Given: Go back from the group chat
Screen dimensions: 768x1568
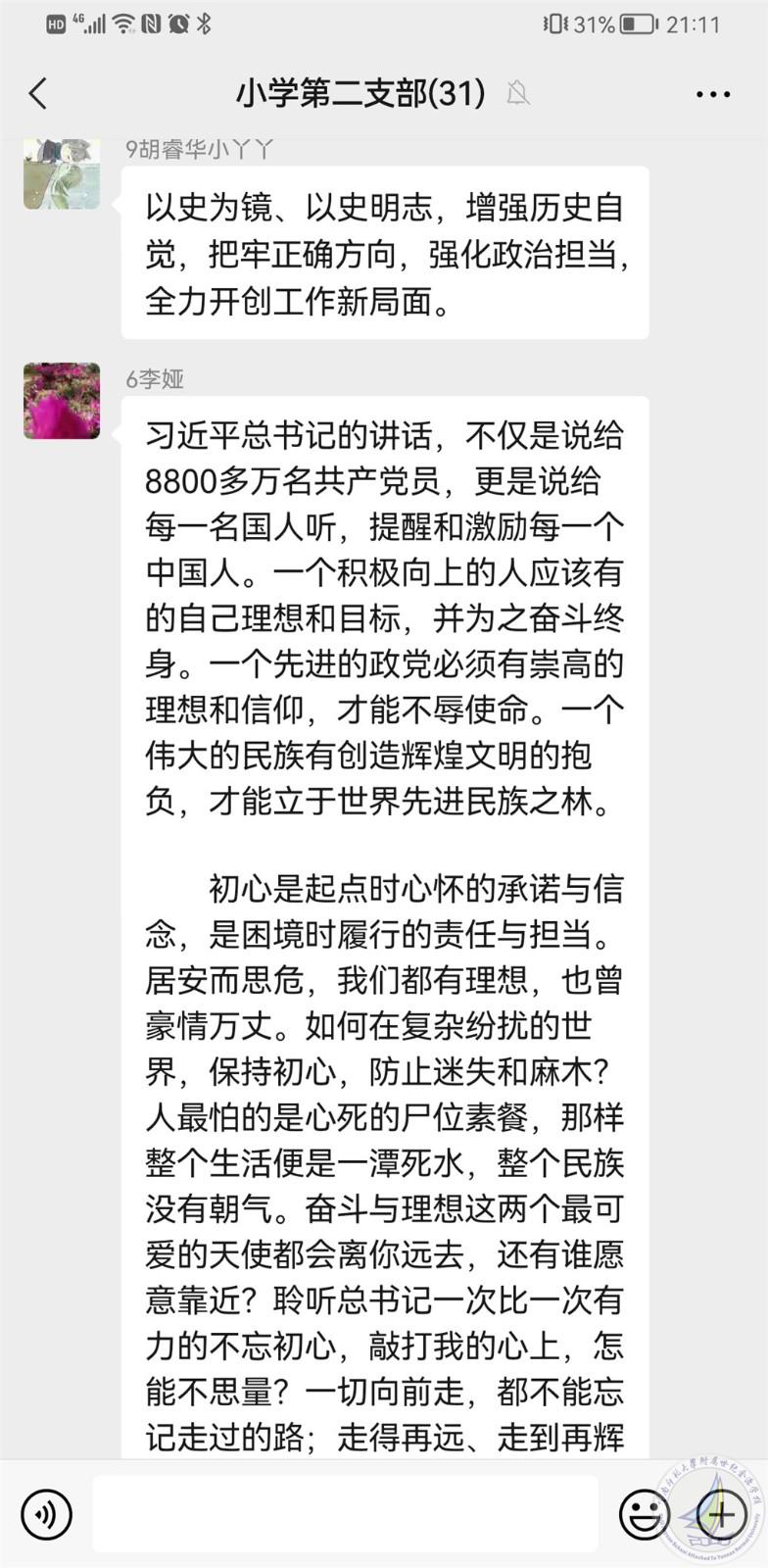Looking at the screenshot, I should click(x=38, y=94).
